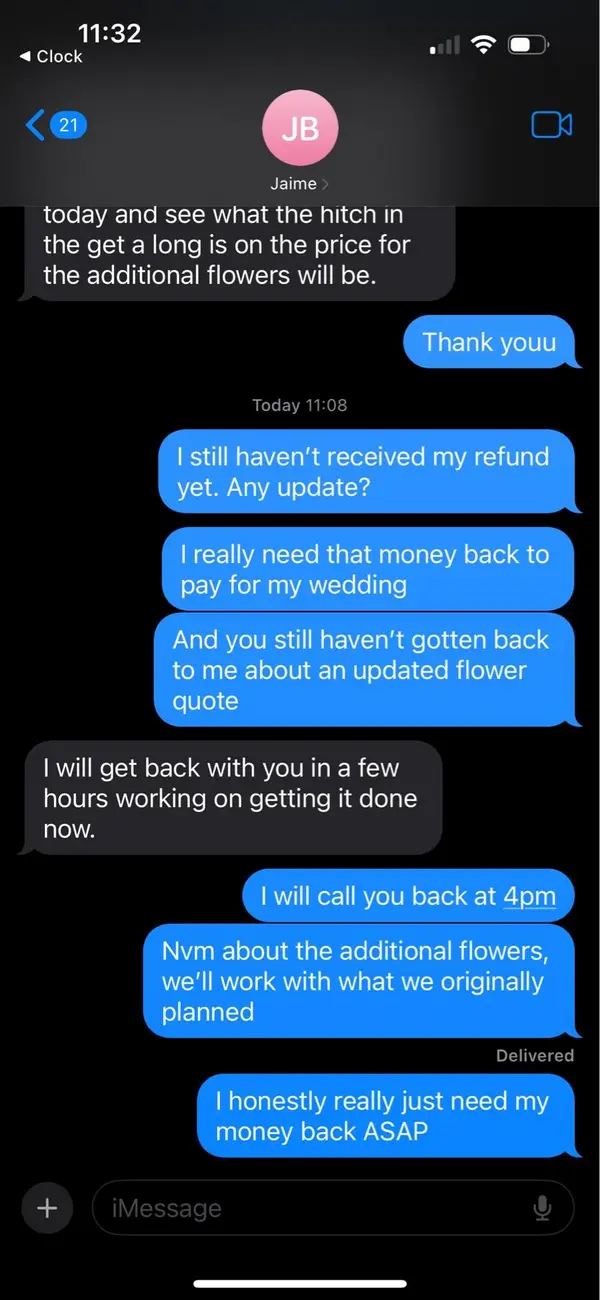Screen dimensions: 600x1300
Task: Go back to the conversations list
Action: click(x=55, y=125)
